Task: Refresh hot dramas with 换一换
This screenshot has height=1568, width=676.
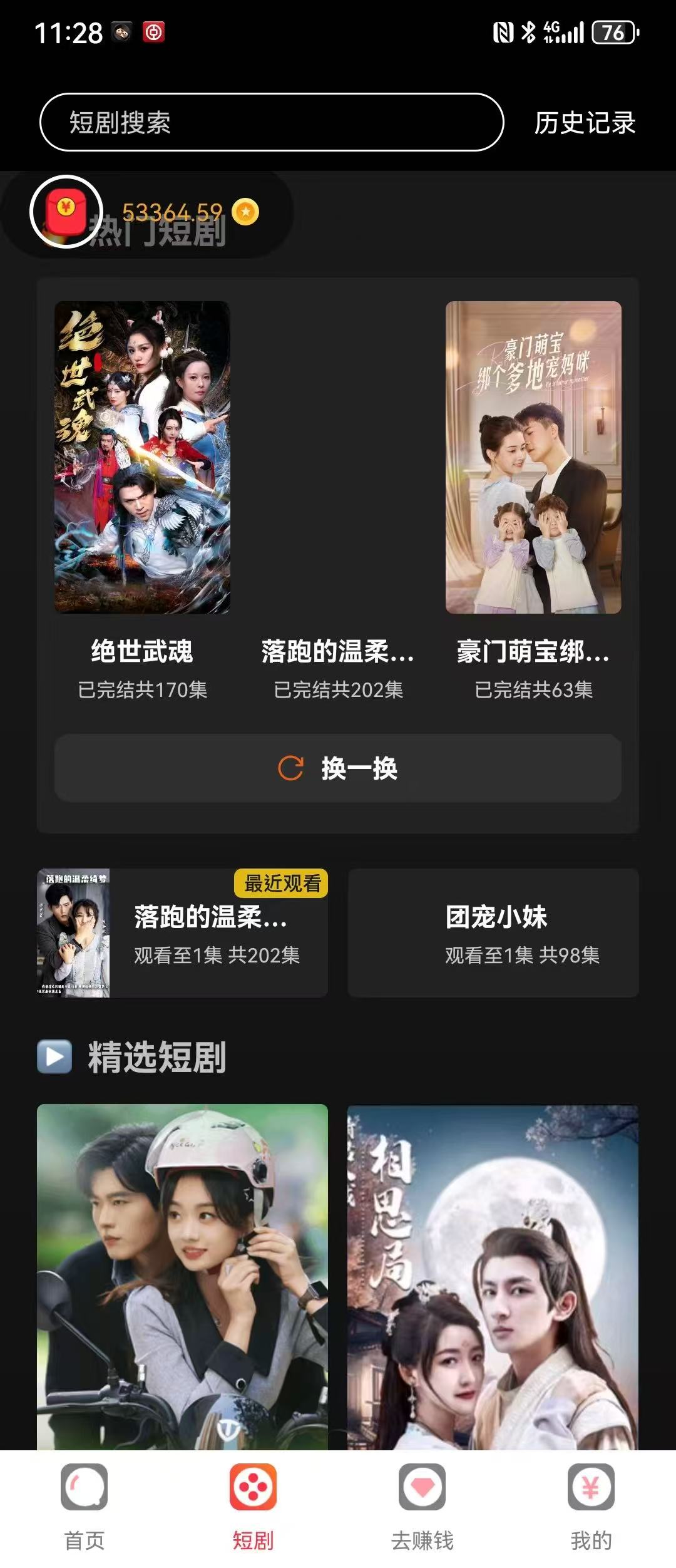Action: point(337,768)
